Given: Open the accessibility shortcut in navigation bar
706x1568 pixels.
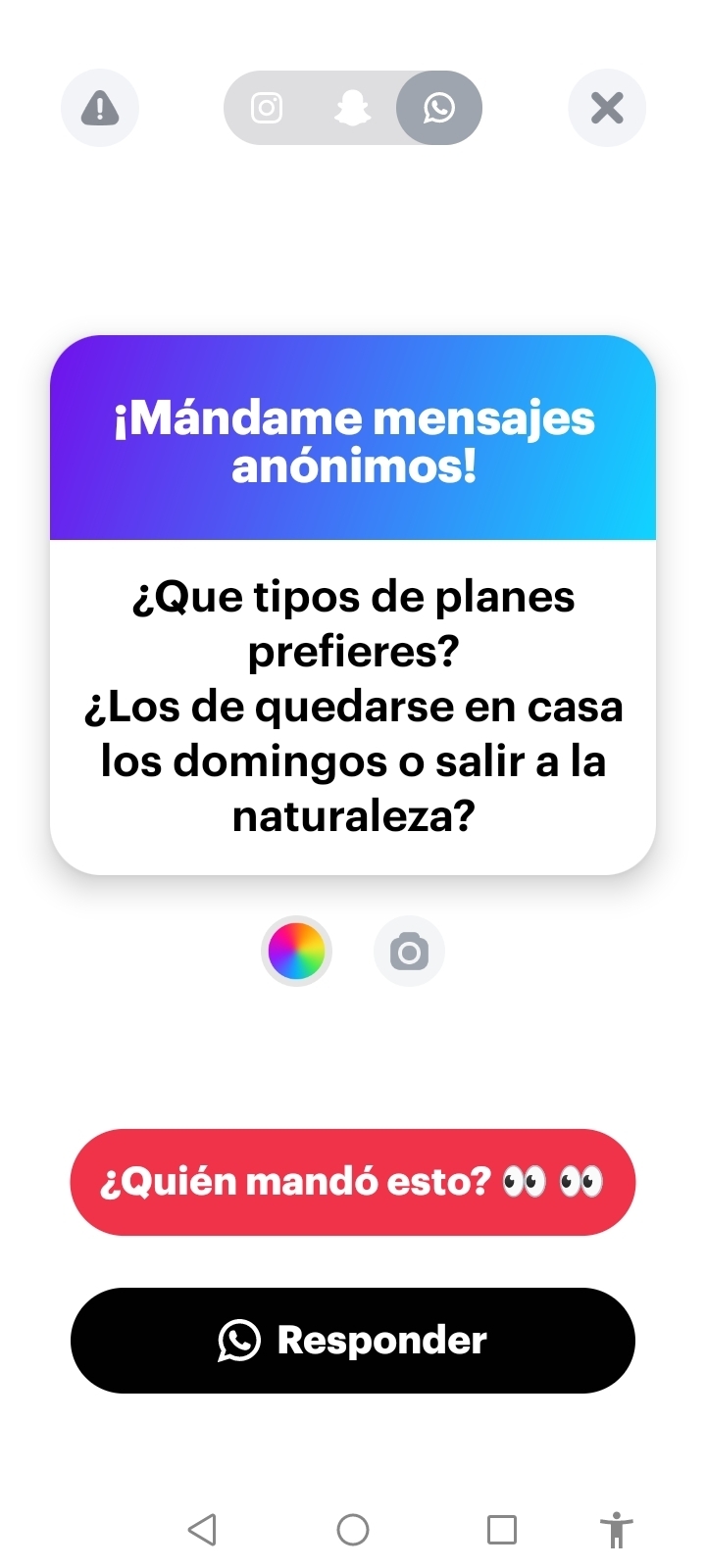Looking at the screenshot, I should coord(616,1529).
